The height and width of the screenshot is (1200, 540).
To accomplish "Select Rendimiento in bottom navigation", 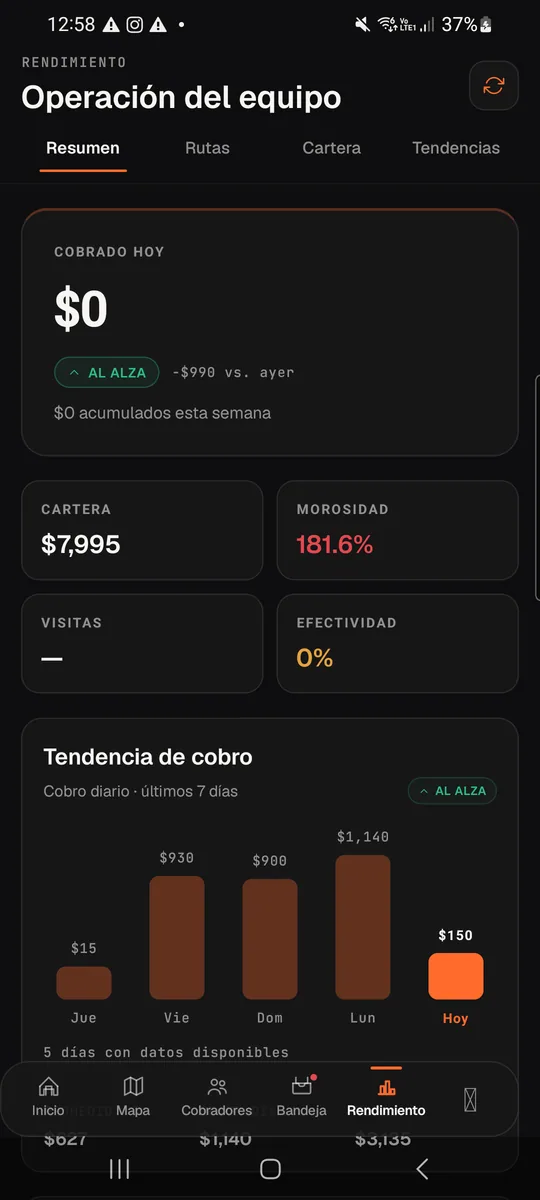I will [x=386, y=1096].
